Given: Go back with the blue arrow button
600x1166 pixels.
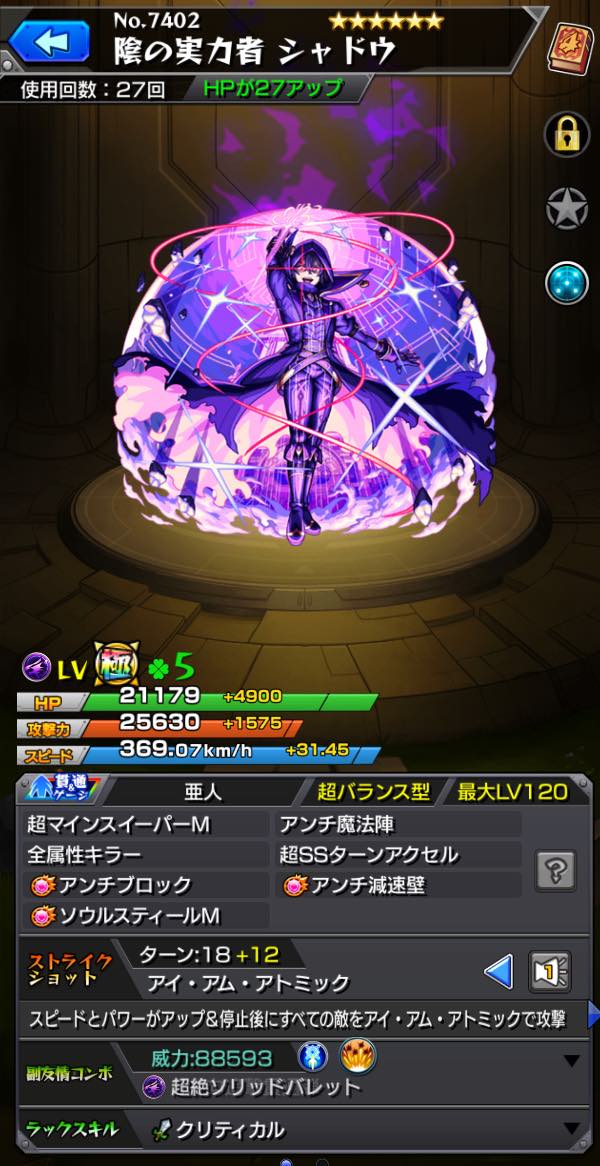Looking at the screenshot, I should 53,40.
